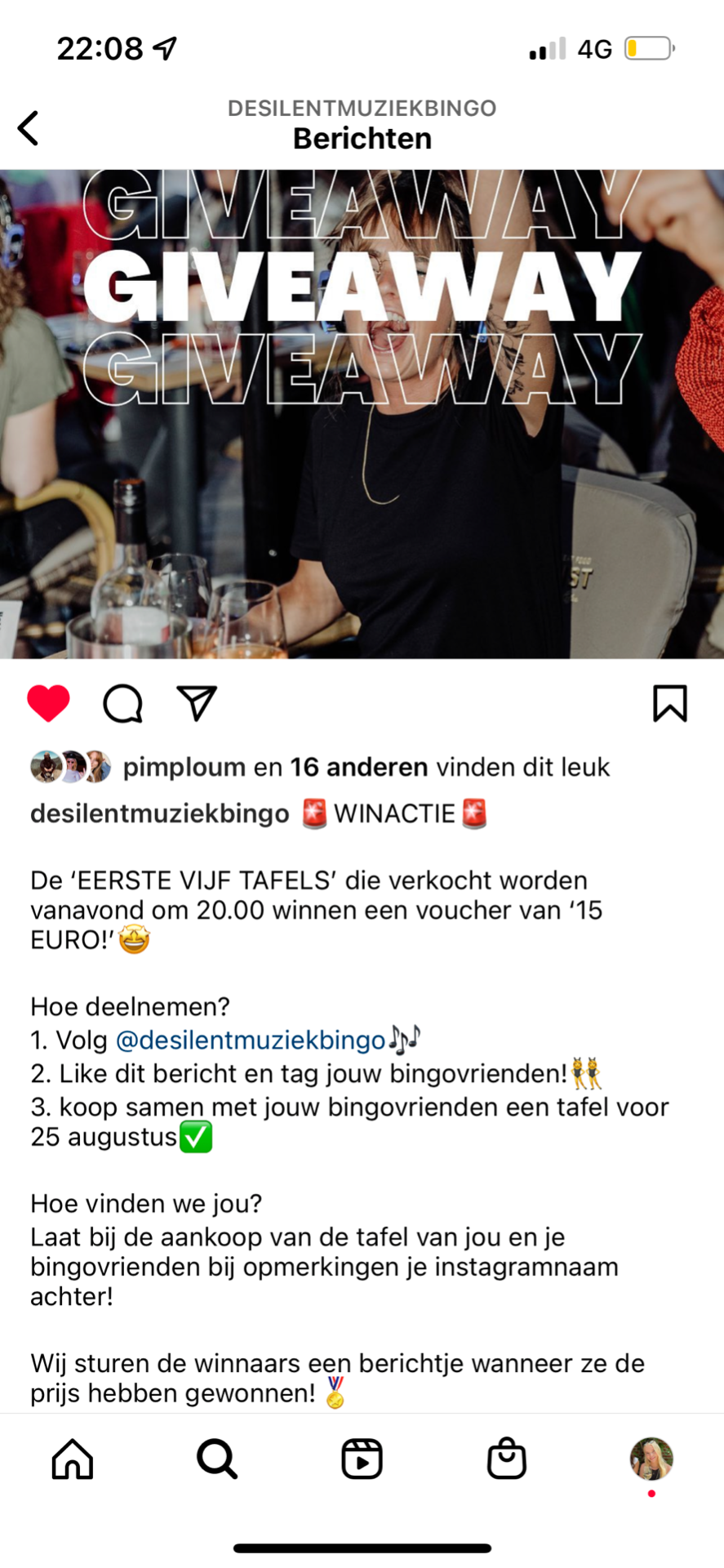Image resolution: width=724 pixels, height=1568 pixels.
Task: Open desilentmuziekbingo profile from caption username
Action: [159, 813]
